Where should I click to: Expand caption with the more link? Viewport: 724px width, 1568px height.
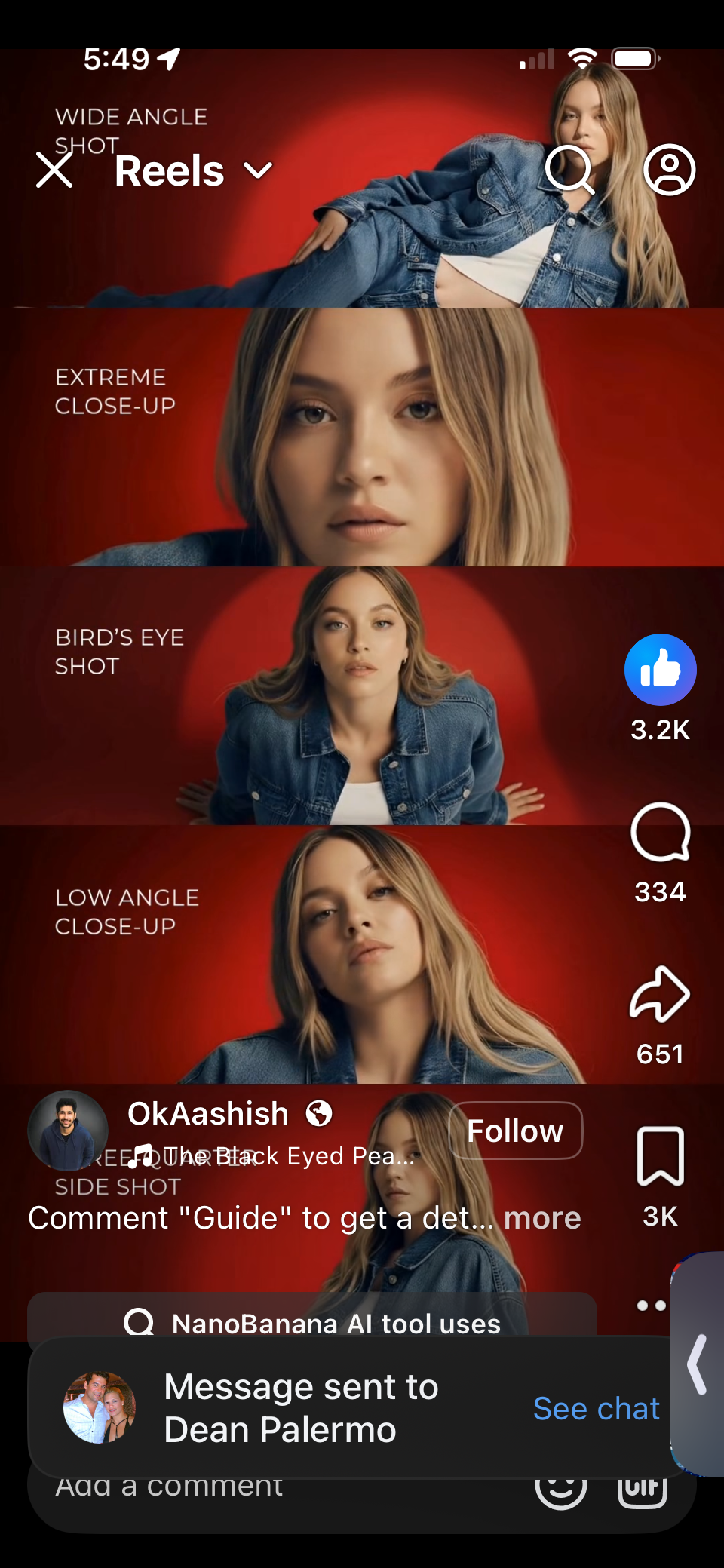click(542, 1218)
